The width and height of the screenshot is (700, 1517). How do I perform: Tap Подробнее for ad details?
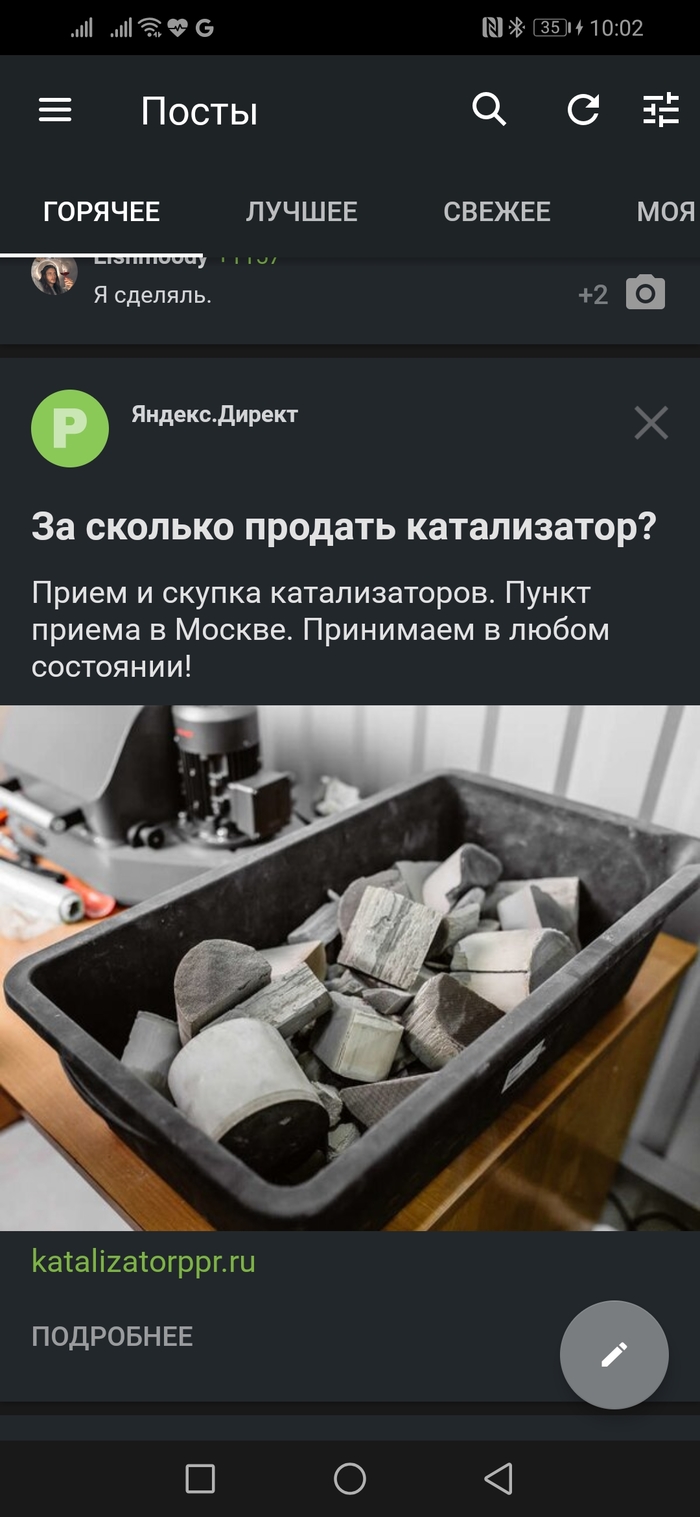(x=112, y=1336)
